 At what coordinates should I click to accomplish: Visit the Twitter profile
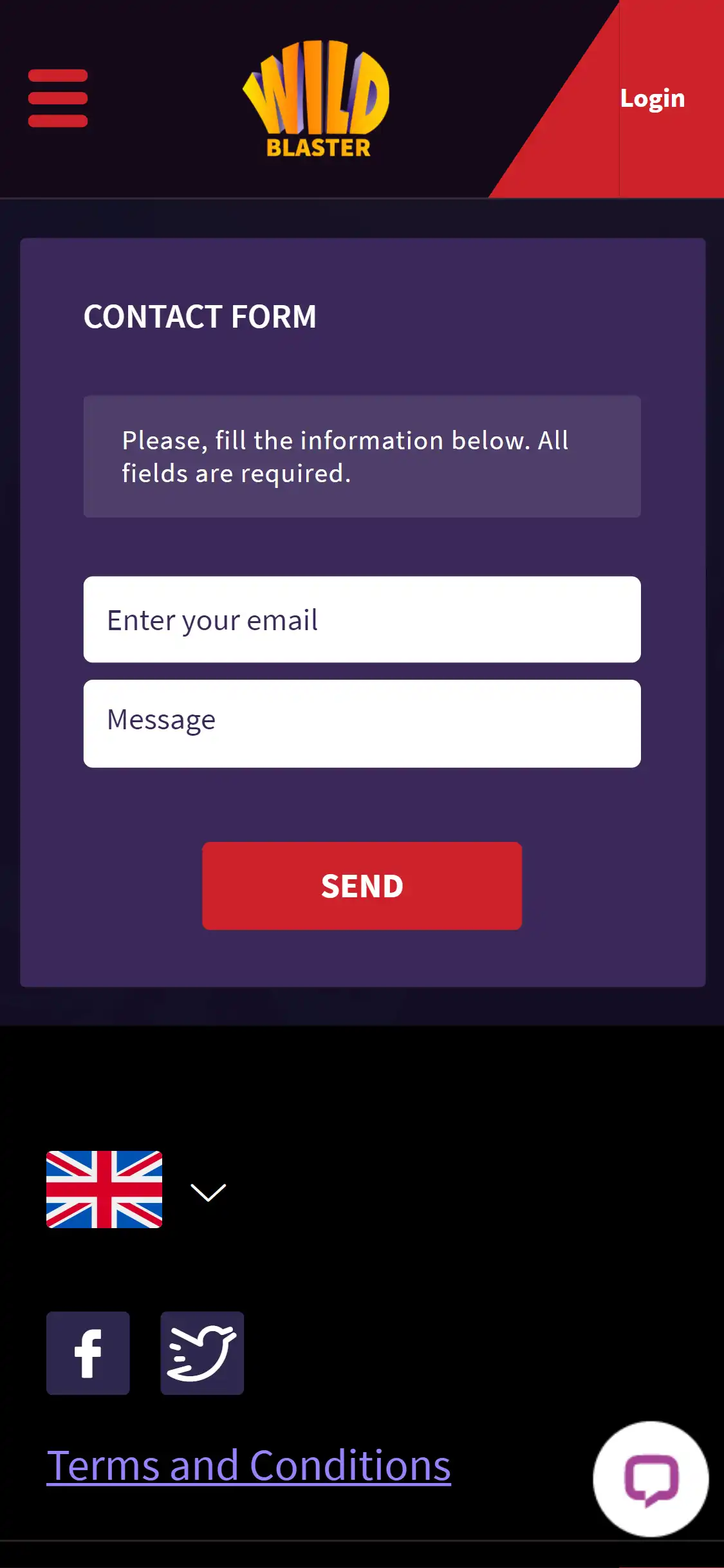pos(202,1353)
